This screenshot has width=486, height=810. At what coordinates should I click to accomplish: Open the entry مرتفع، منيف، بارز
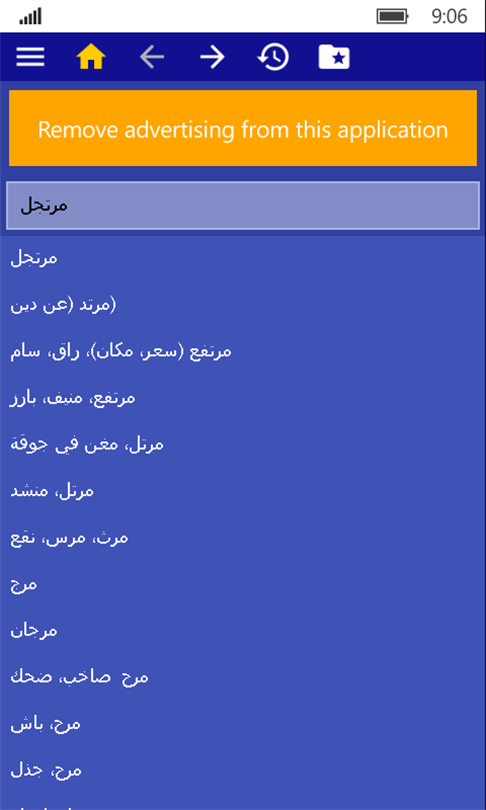[x=243, y=398]
